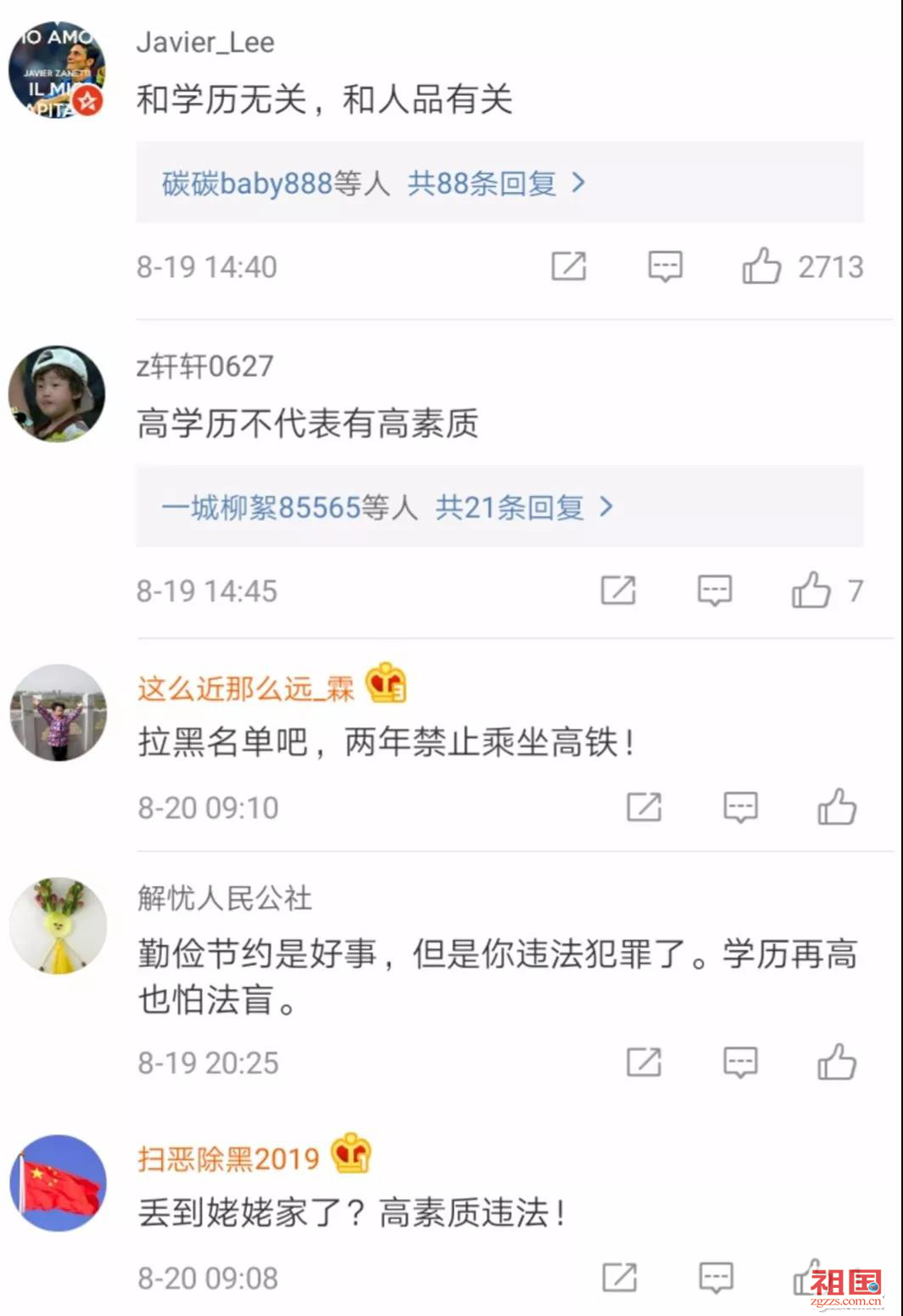Like the 拉黑名单吧 comment
Image resolution: width=903 pixels, height=1316 pixels.
click(837, 807)
